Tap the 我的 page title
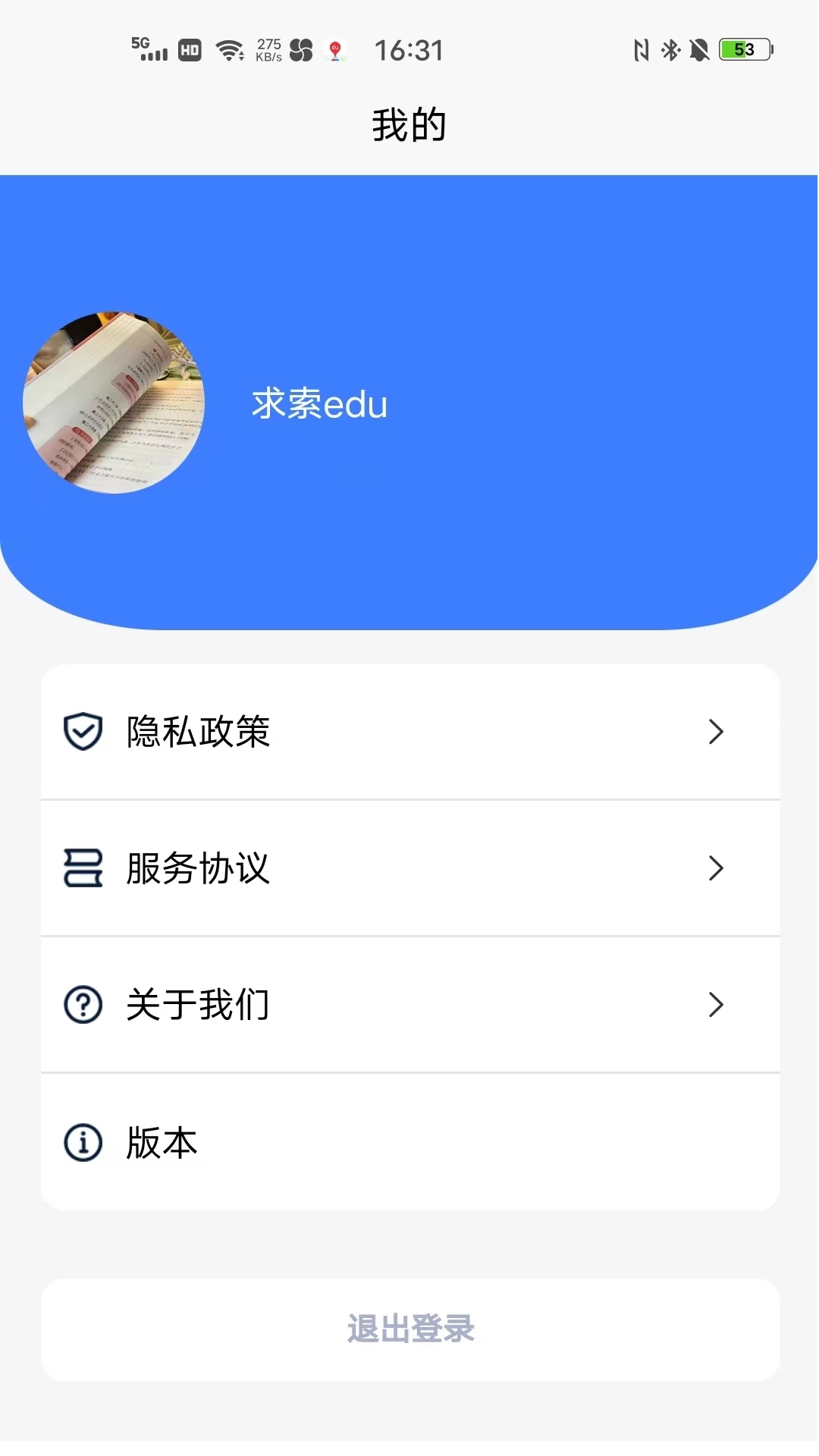Viewport: 819px width, 1456px height. [409, 124]
